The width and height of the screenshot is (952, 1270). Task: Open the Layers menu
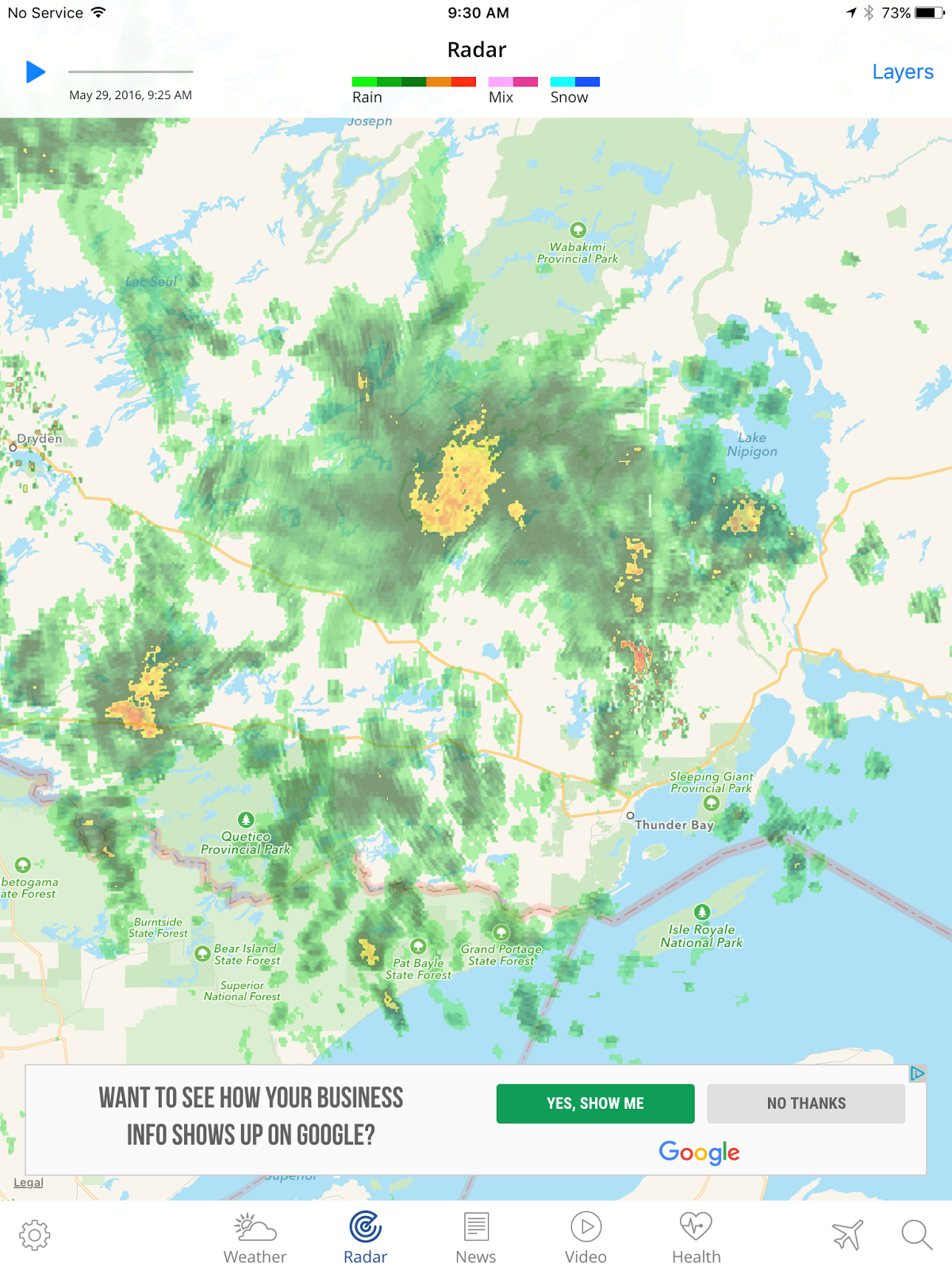pyautogui.click(x=902, y=72)
